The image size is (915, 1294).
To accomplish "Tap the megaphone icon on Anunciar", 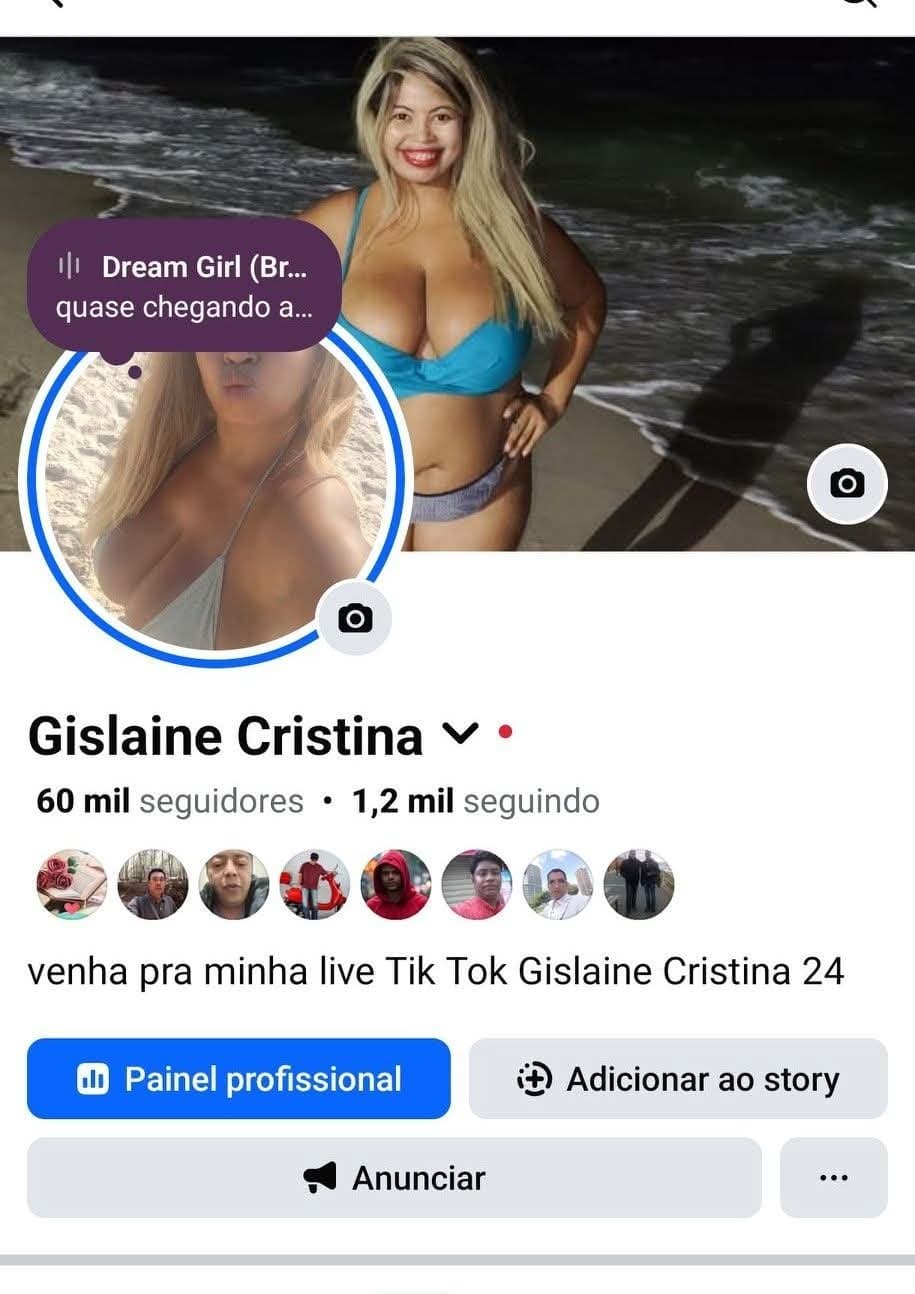I will (x=320, y=1178).
